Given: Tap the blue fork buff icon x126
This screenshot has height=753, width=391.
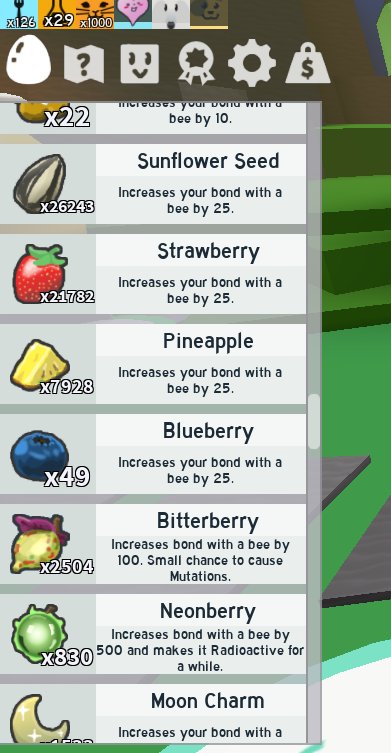Looking at the screenshot, I should 19,14.
